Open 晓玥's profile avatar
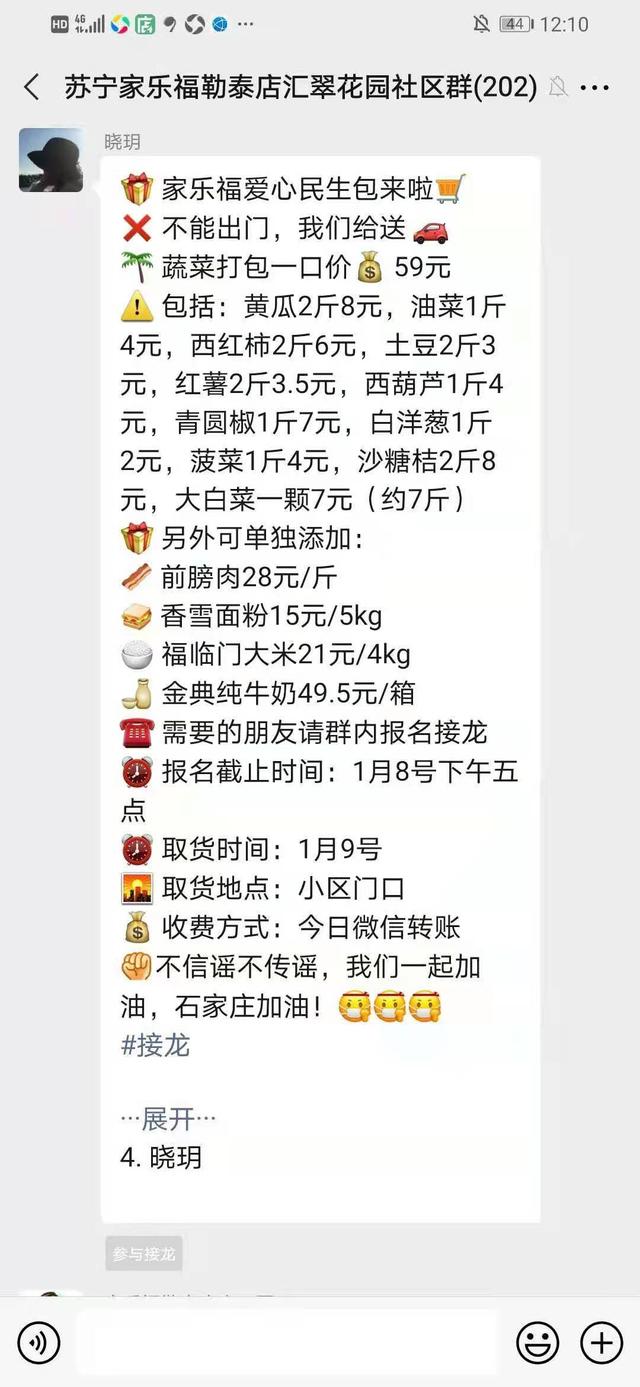640x1387 pixels. coord(51,160)
